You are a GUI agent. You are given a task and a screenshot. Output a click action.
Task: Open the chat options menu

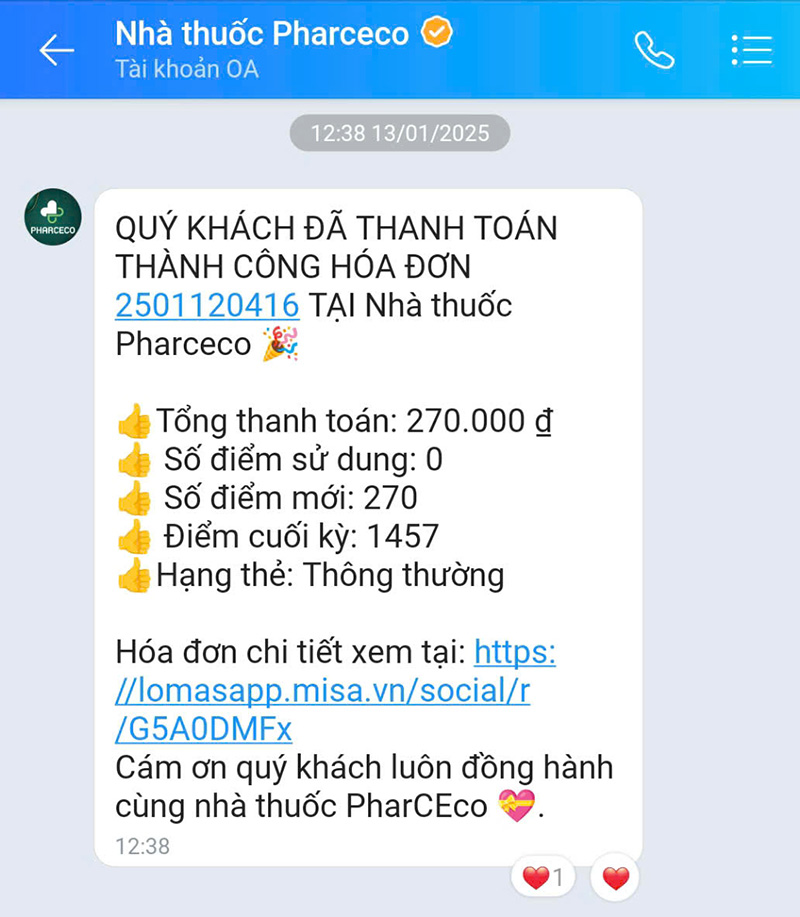[751, 50]
